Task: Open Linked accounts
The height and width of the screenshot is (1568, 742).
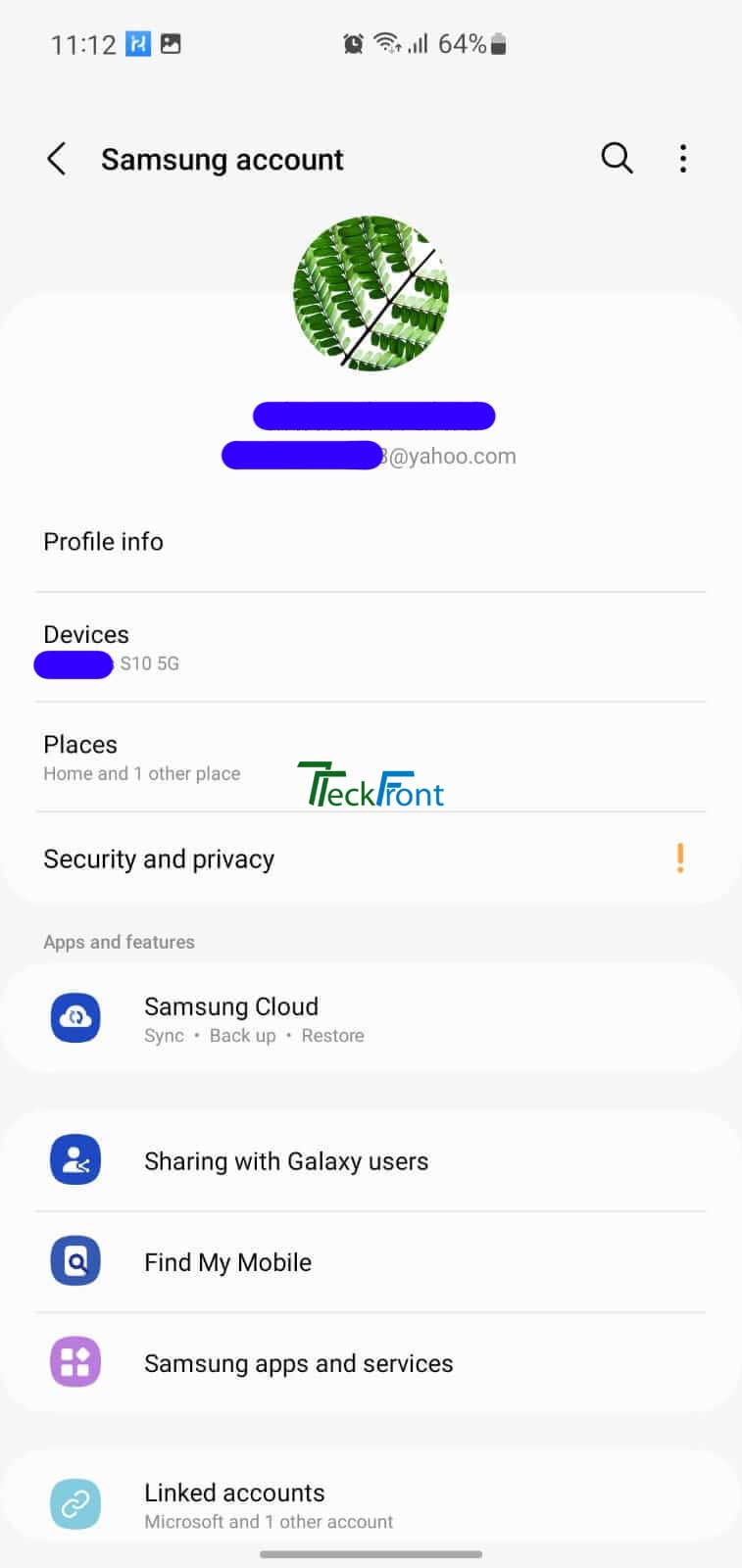Action: (371, 1505)
